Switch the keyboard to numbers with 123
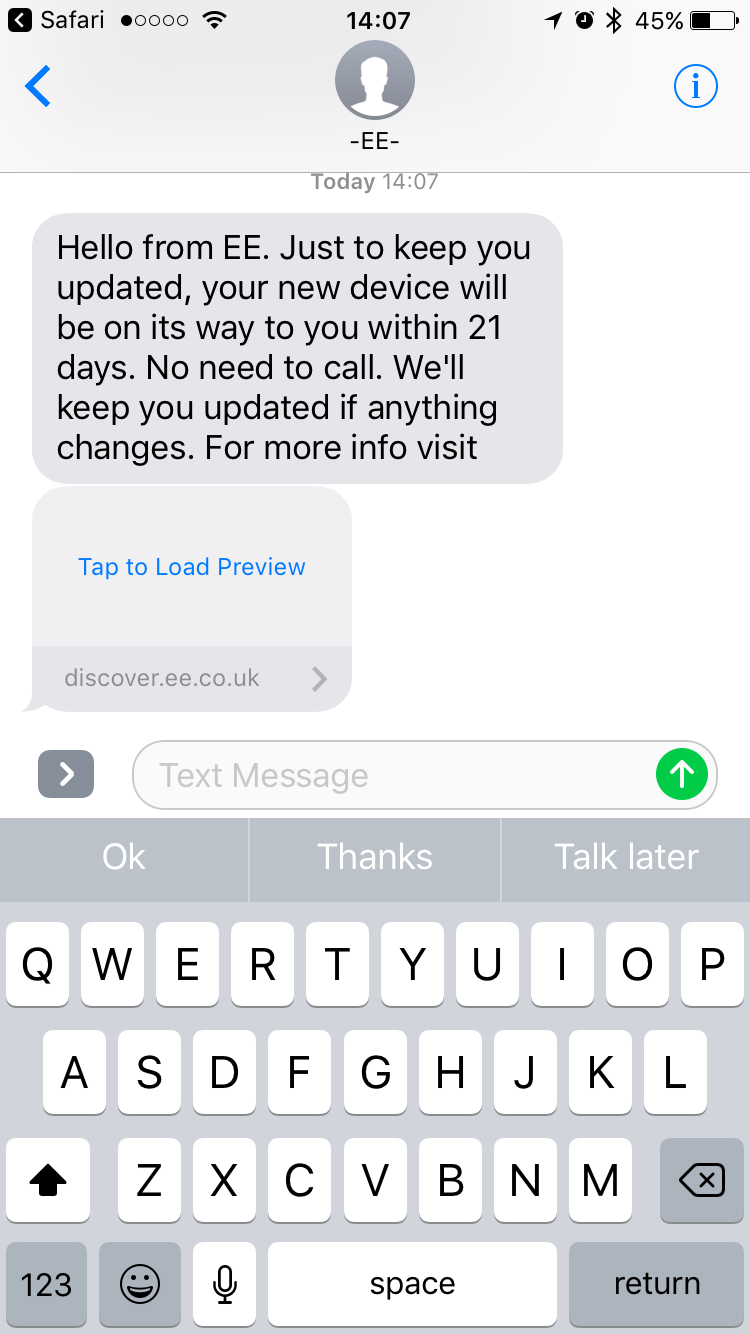 (x=47, y=1284)
